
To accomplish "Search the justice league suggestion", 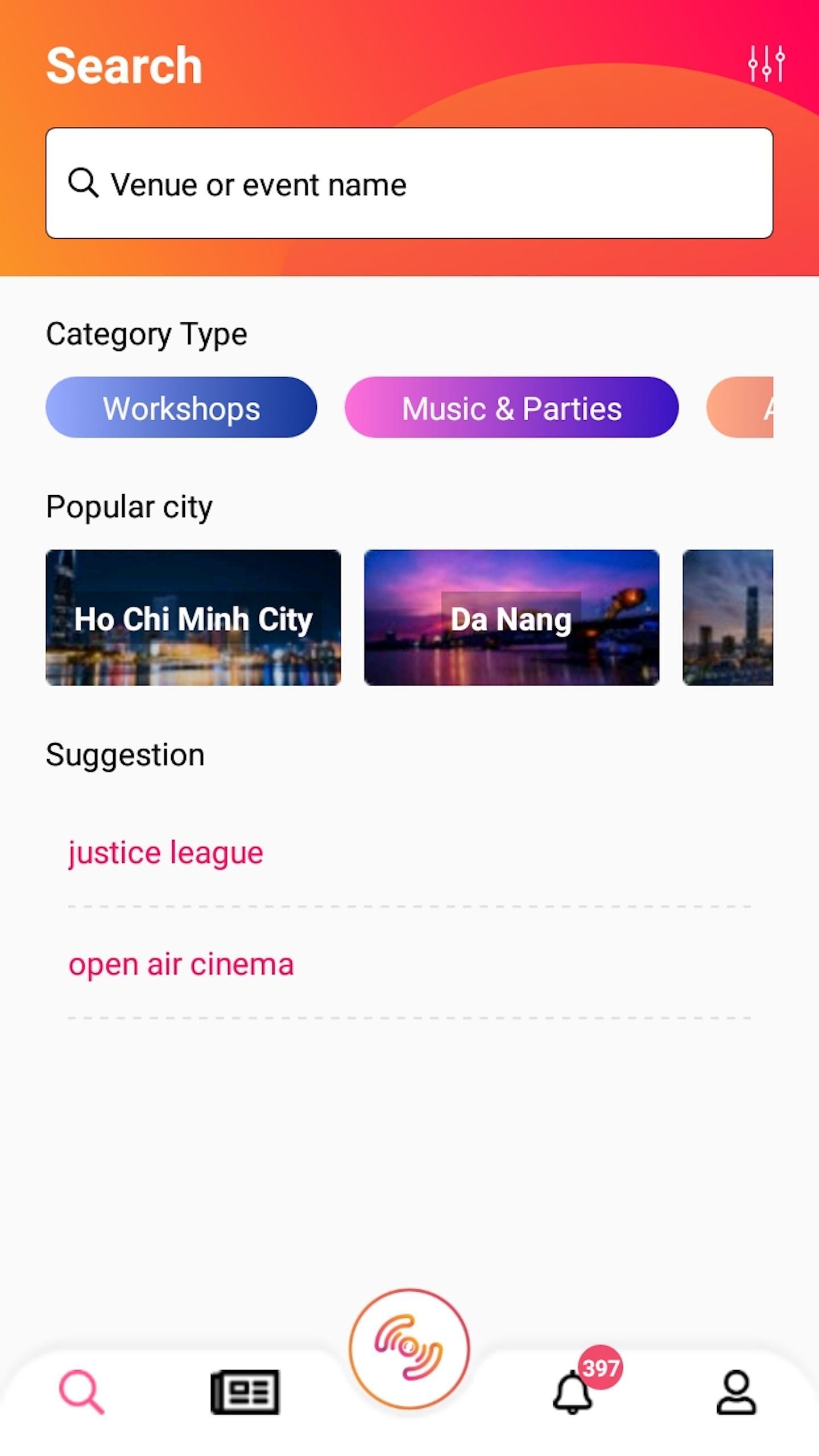I will point(166,853).
